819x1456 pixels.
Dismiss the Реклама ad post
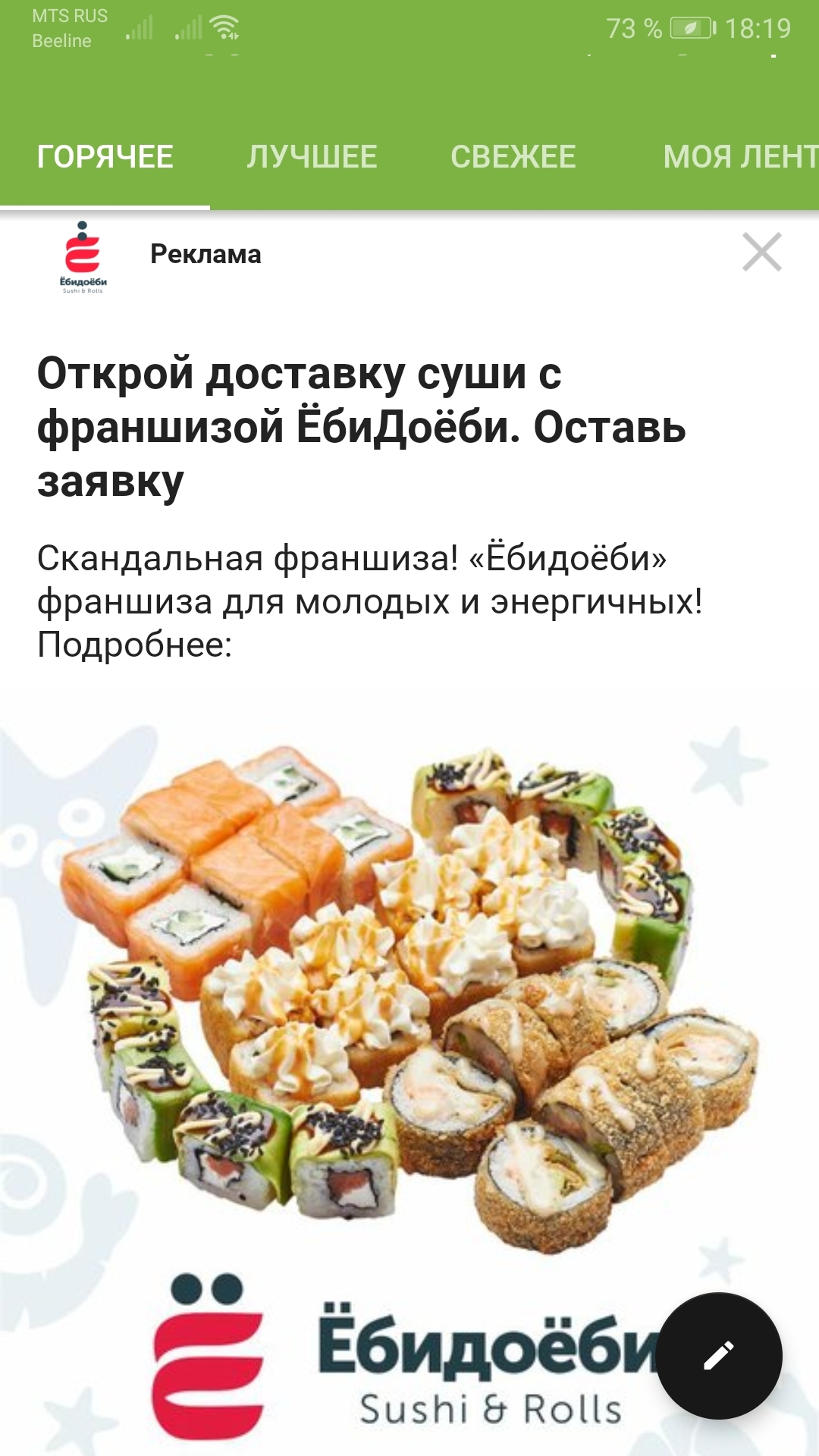[761, 253]
